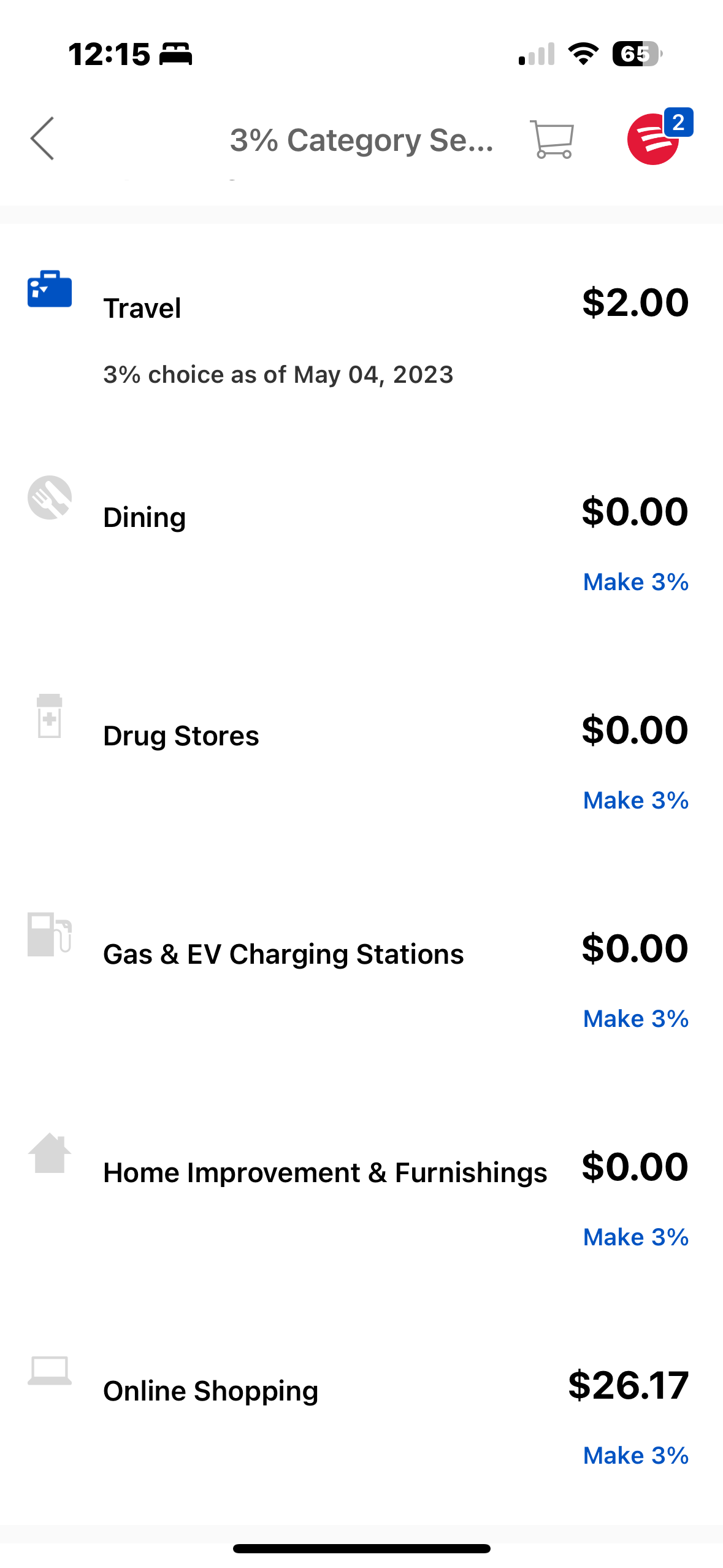
Task: Select Make 3% for Drug Stores
Action: tap(635, 800)
